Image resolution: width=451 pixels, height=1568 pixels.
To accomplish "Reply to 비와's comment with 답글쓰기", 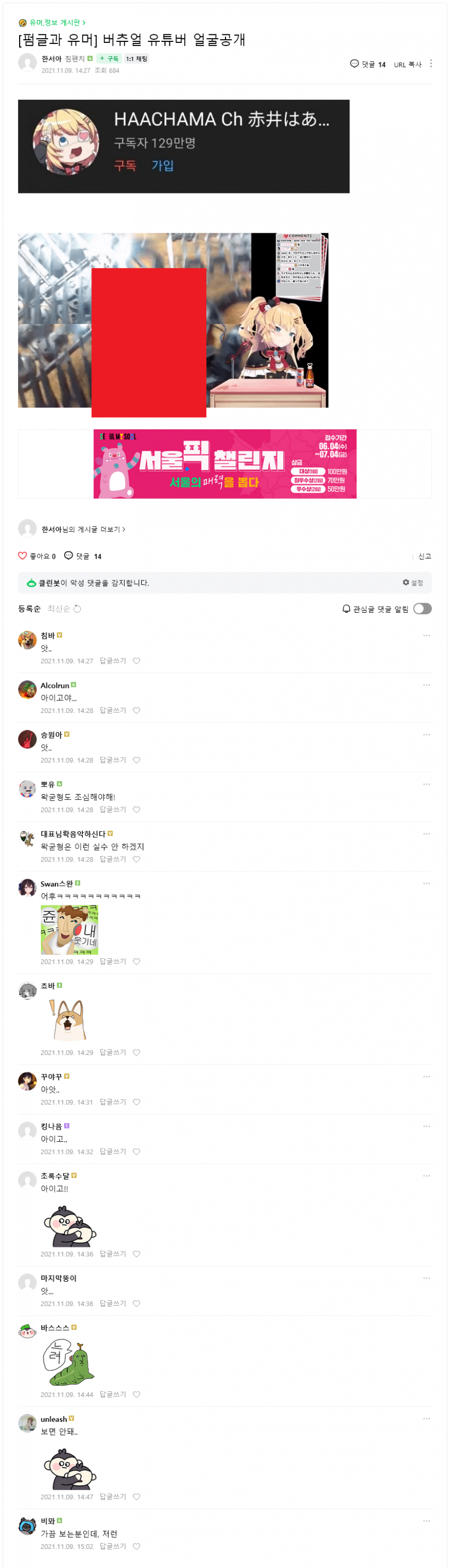I will tap(112, 1546).
